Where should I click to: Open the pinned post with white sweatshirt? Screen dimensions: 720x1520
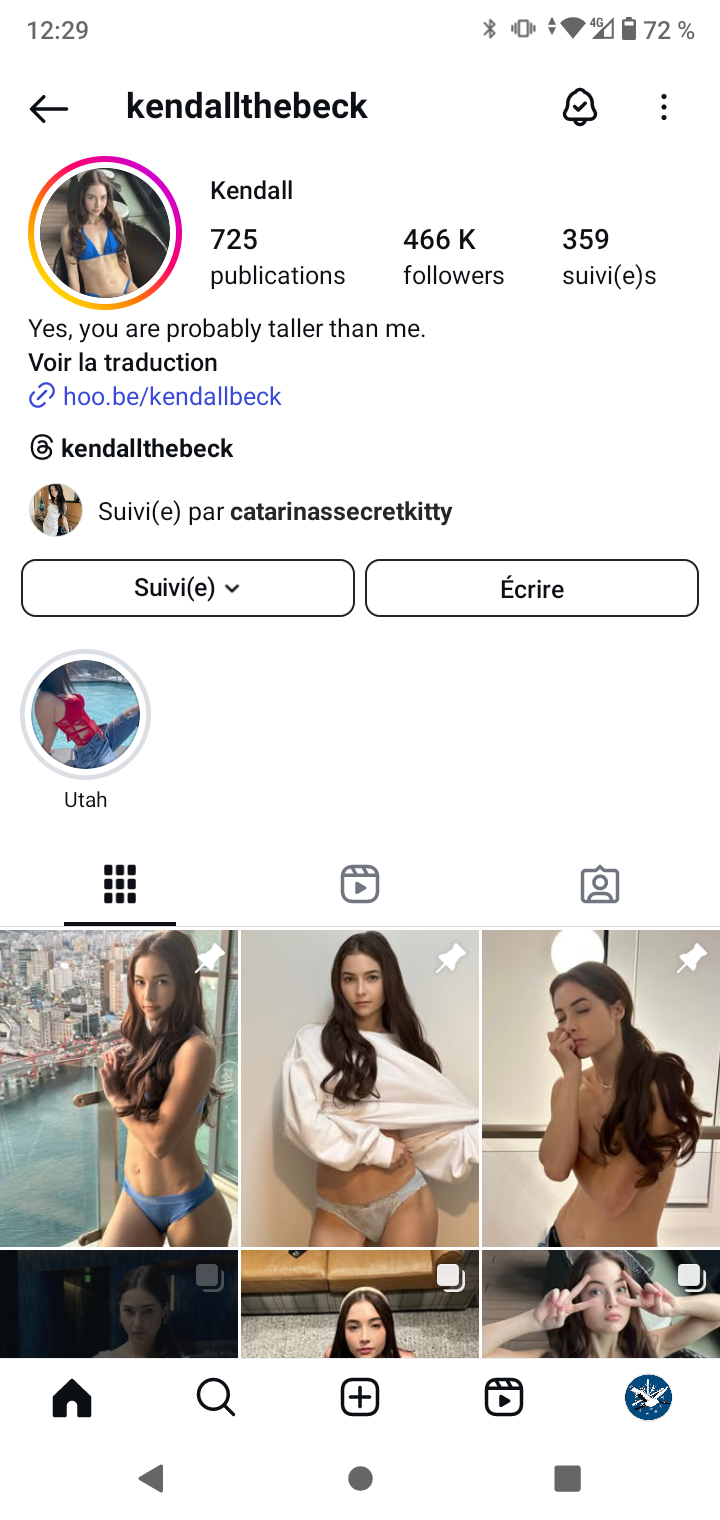(x=360, y=1088)
